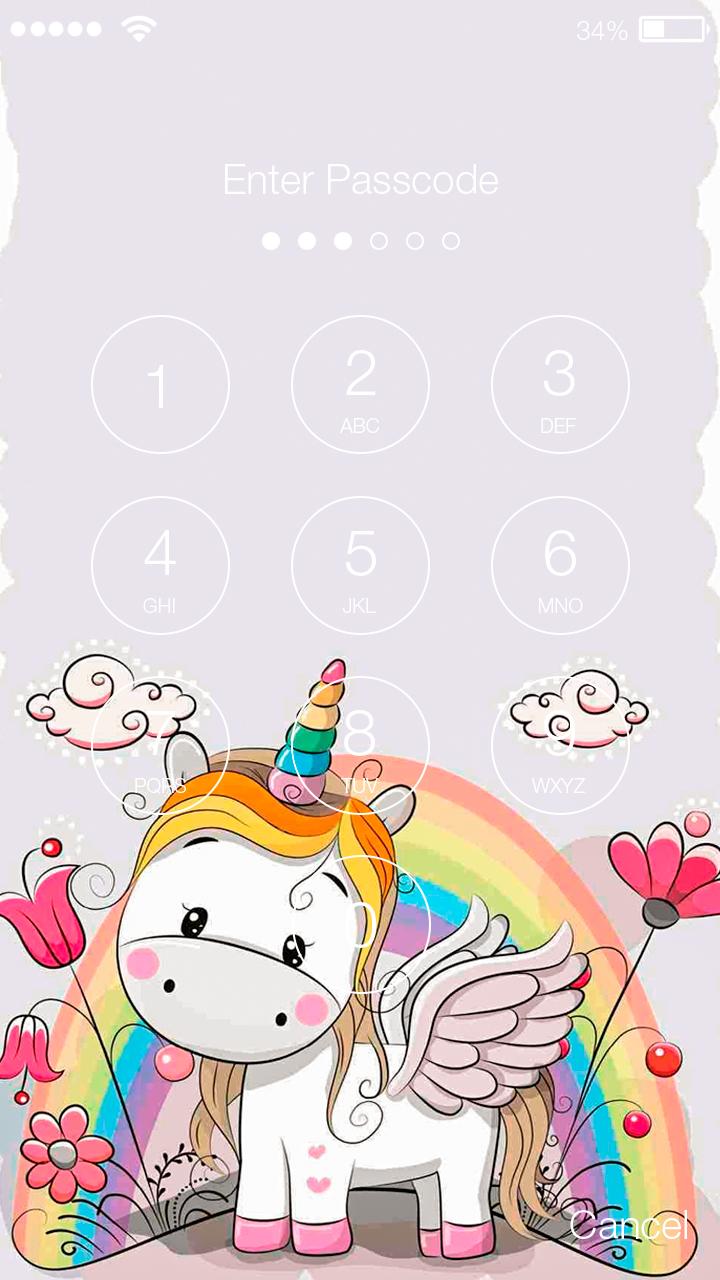The image size is (720, 1280).
Task: Tap the last empty passcode dot
Action: (450, 240)
